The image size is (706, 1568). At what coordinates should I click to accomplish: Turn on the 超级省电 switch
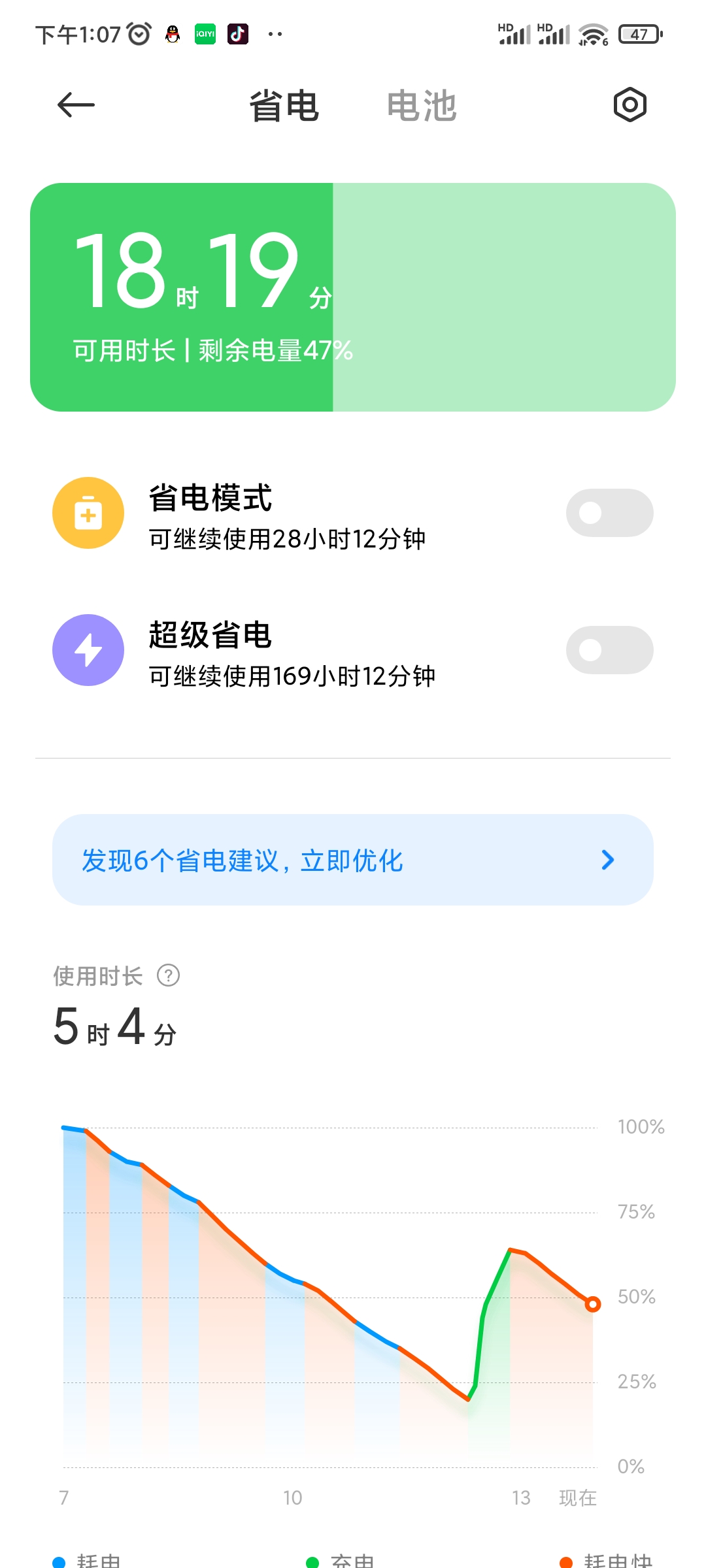click(x=609, y=650)
